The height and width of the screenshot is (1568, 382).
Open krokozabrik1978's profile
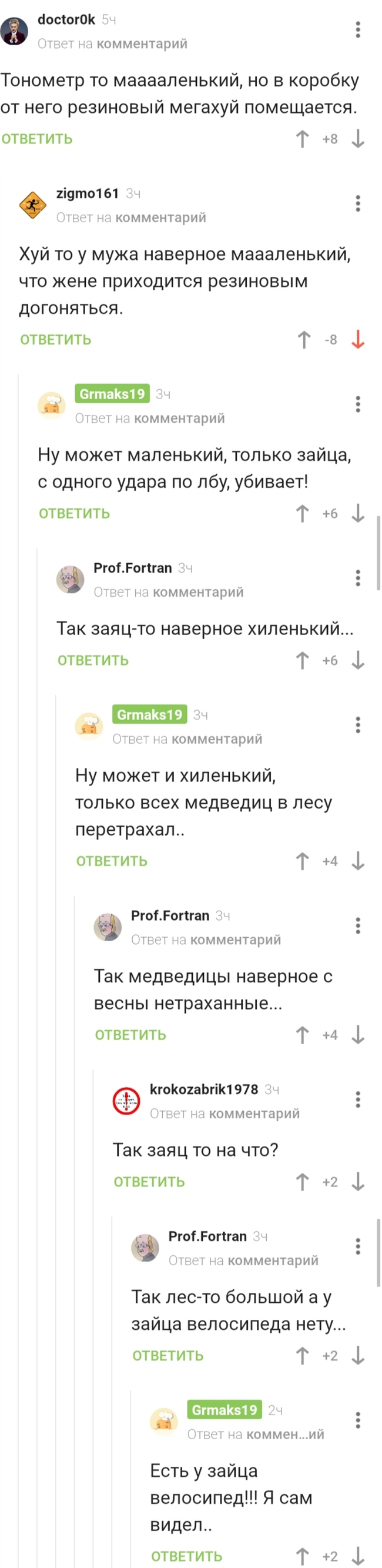(x=204, y=1089)
